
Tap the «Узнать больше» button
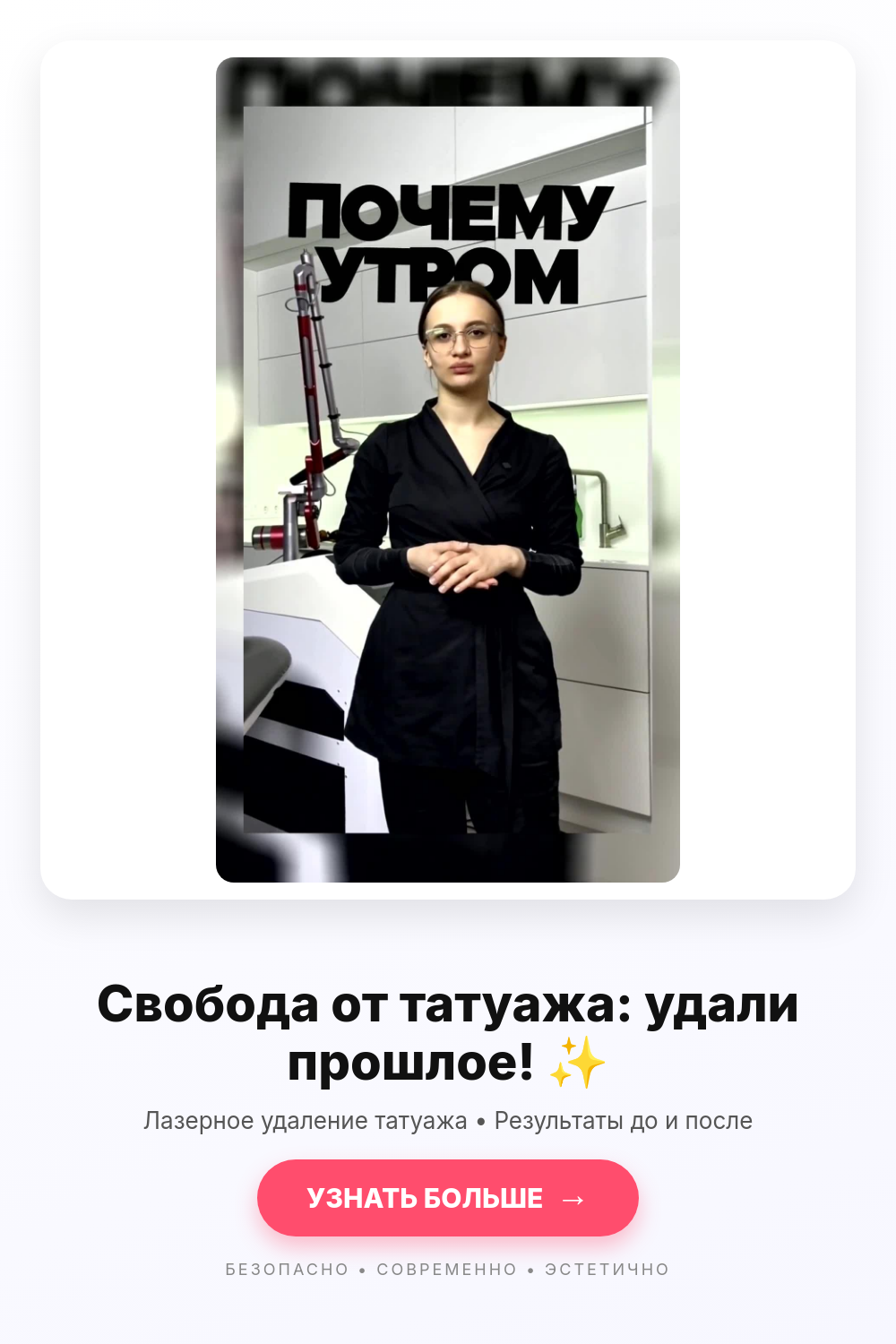(x=447, y=1198)
